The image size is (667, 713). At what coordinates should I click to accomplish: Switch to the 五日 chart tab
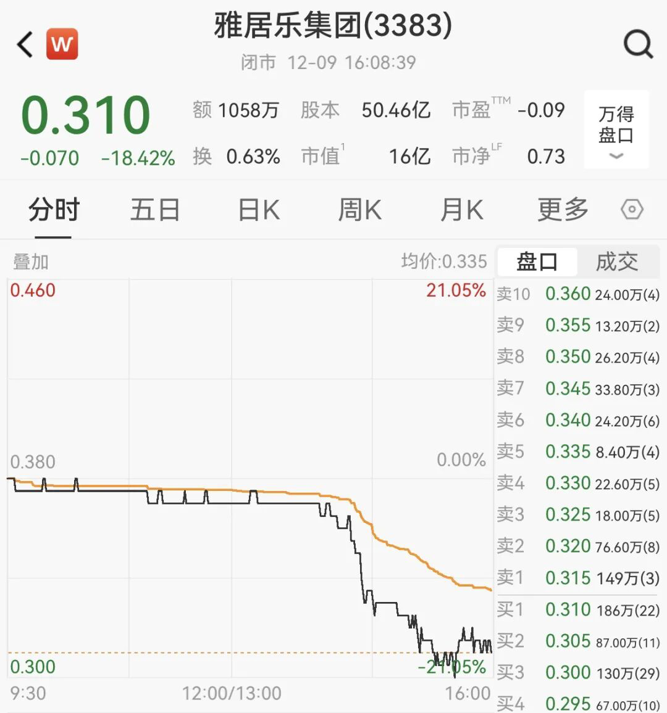[155, 210]
